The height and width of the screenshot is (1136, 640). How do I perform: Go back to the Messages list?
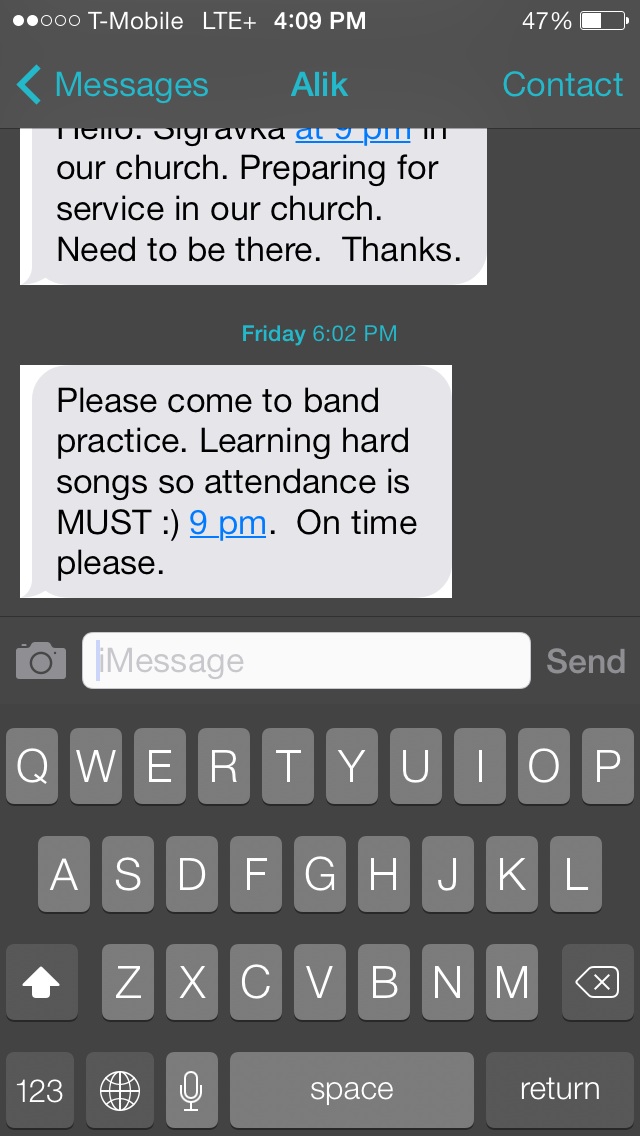pyautogui.click(x=112, y=85)
